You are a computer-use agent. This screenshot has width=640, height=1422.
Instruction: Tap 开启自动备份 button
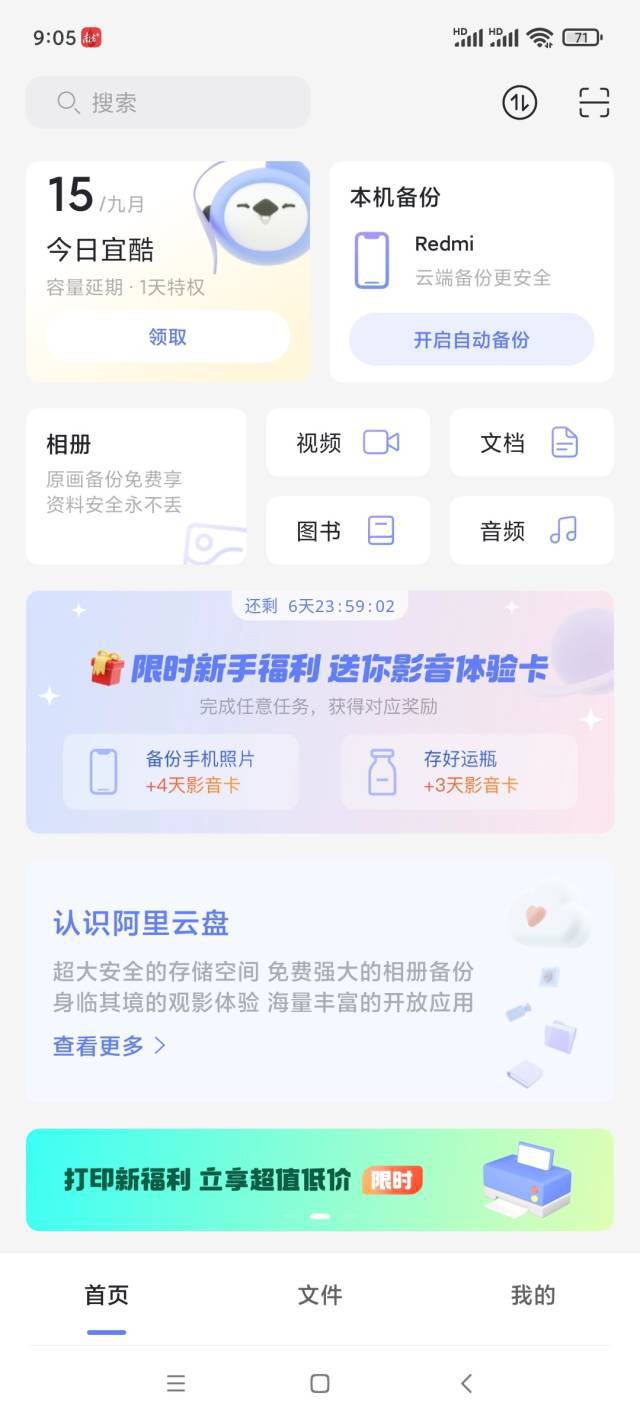click(x=471, y=340)
